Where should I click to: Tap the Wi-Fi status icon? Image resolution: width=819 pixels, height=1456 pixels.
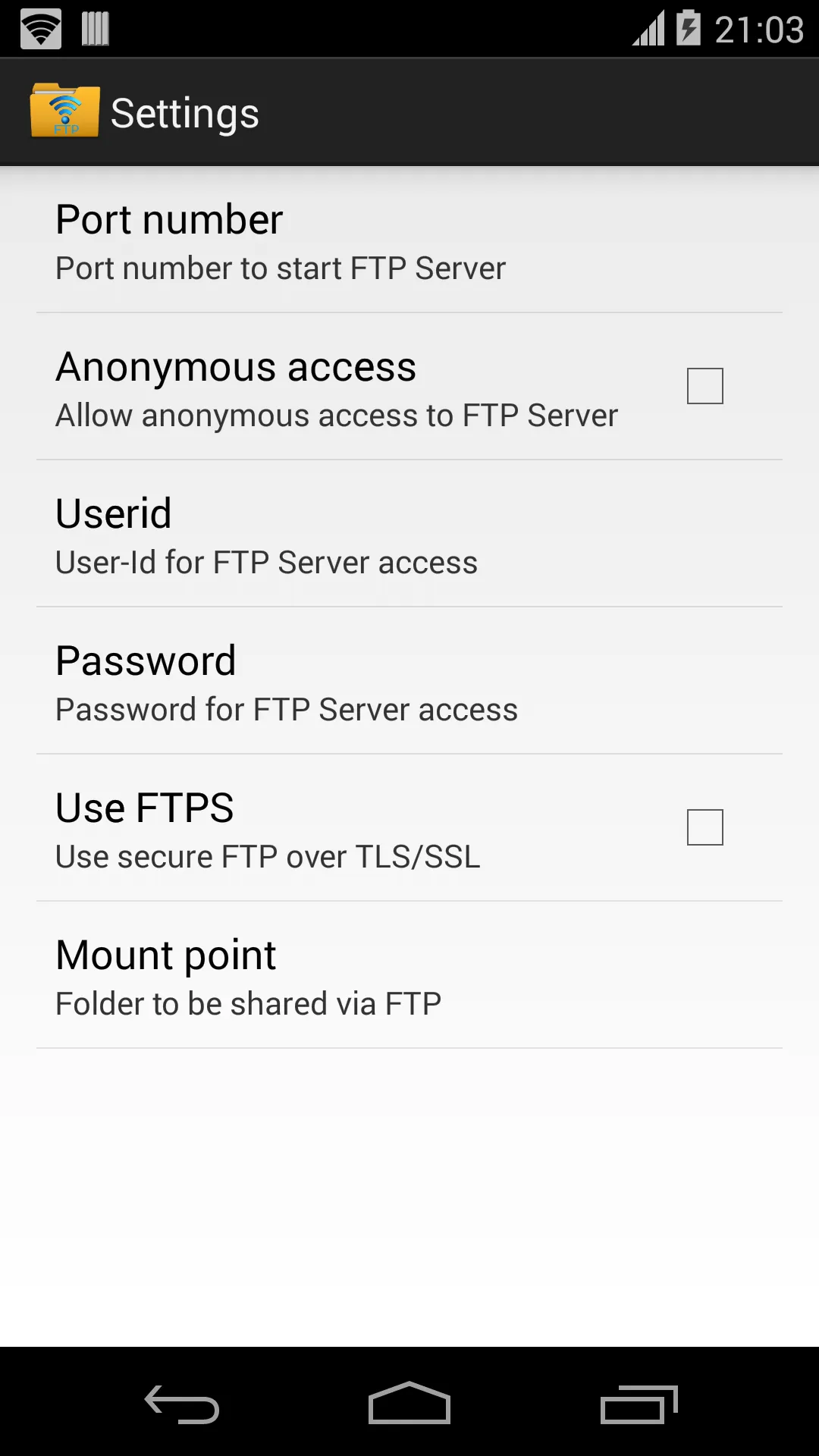[x=42, y=29]
